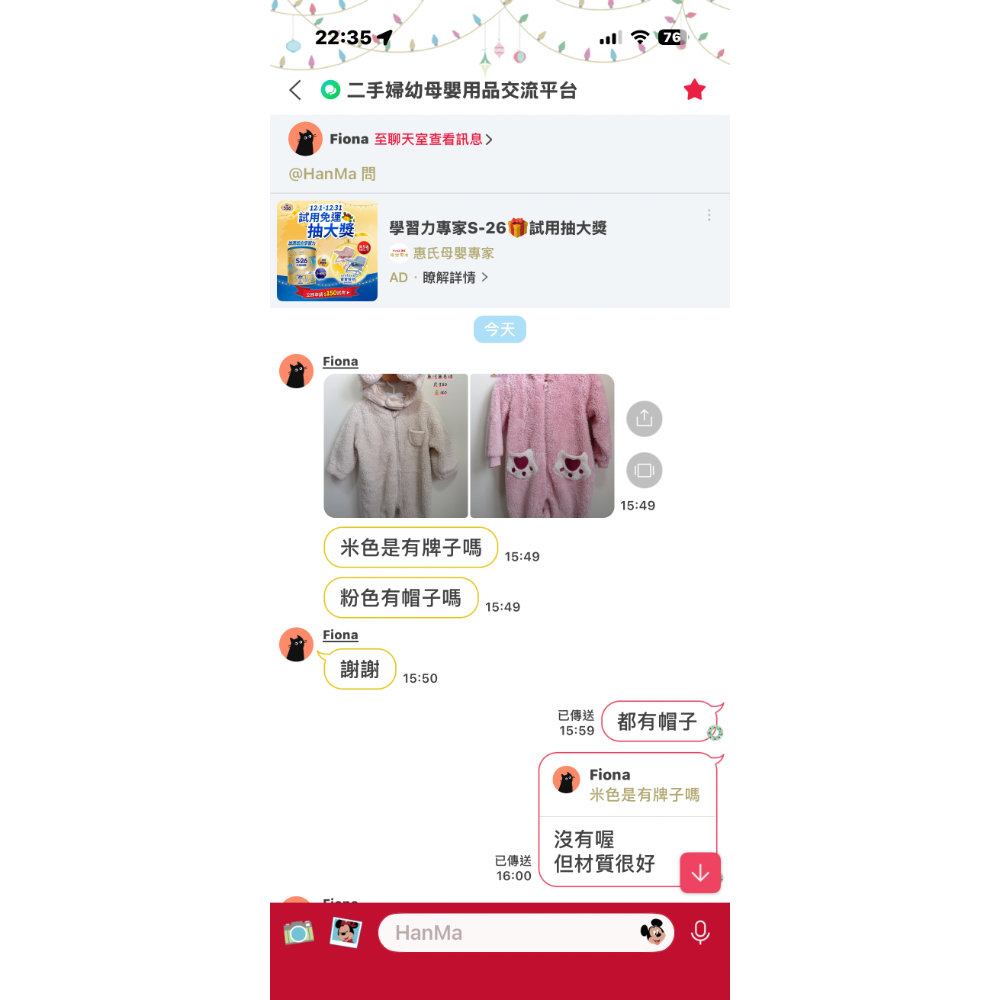View the beige hooded romper photo
1000x1000 pixels.
coord(395,445)
